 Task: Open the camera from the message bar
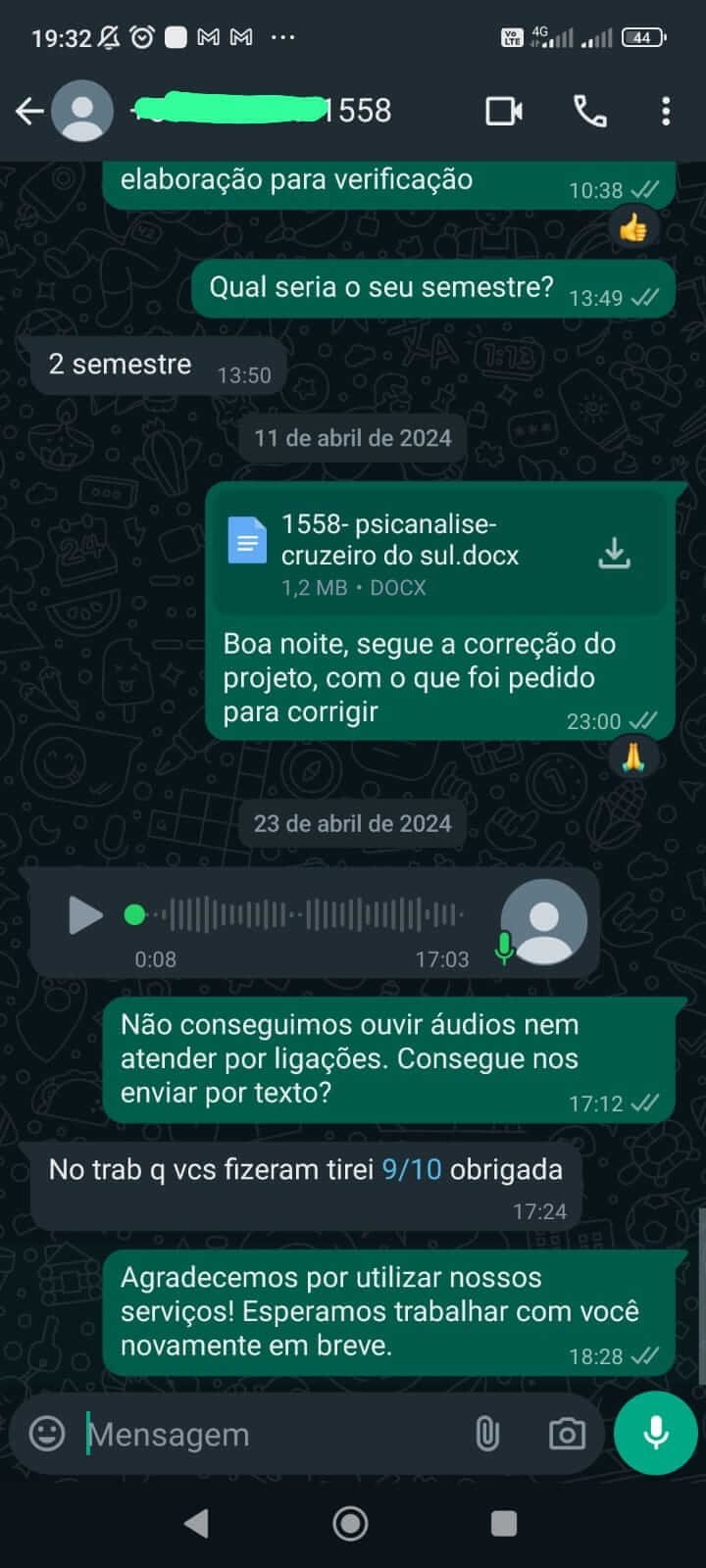[567, 1434]
